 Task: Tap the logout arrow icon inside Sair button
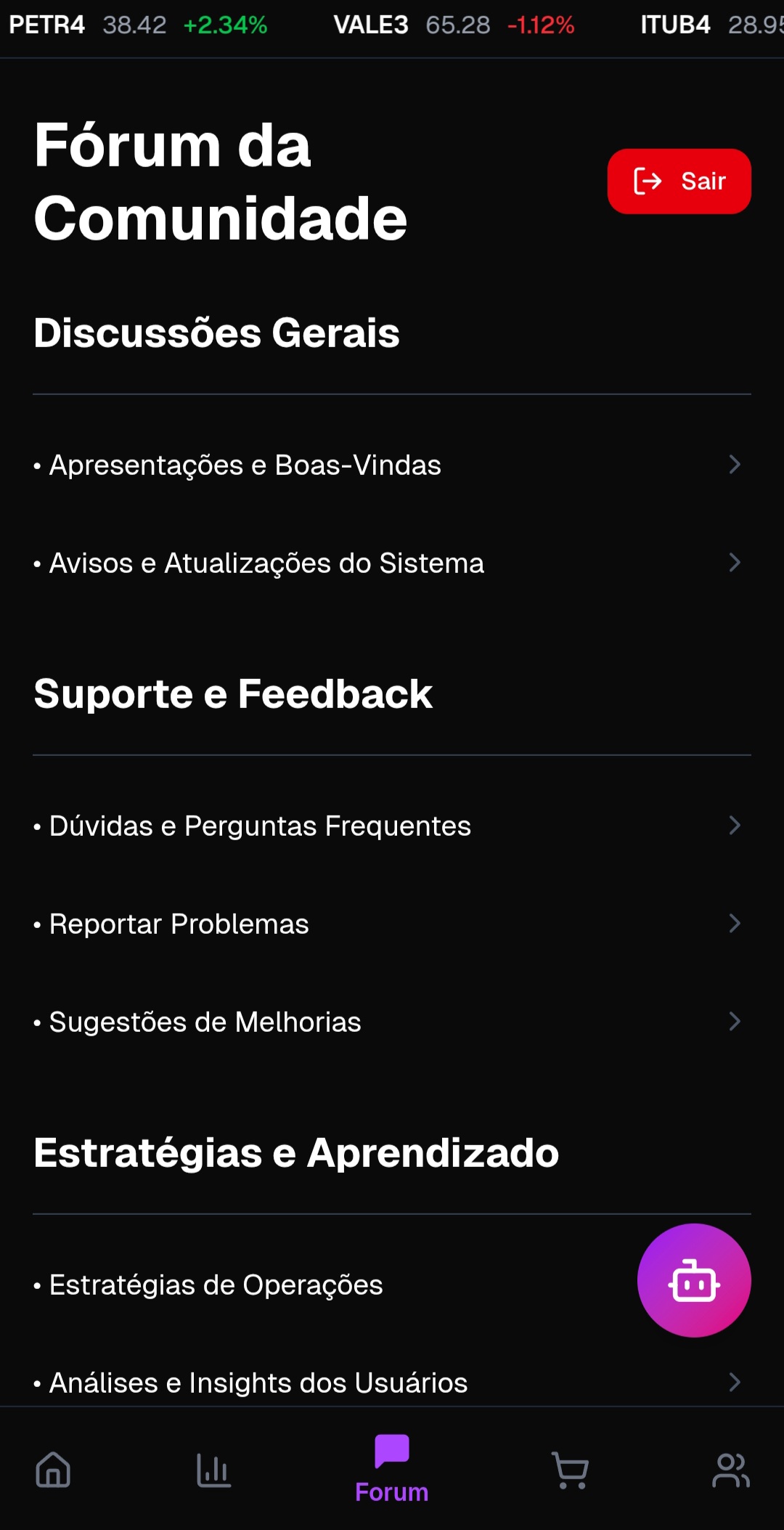(648, 181)
